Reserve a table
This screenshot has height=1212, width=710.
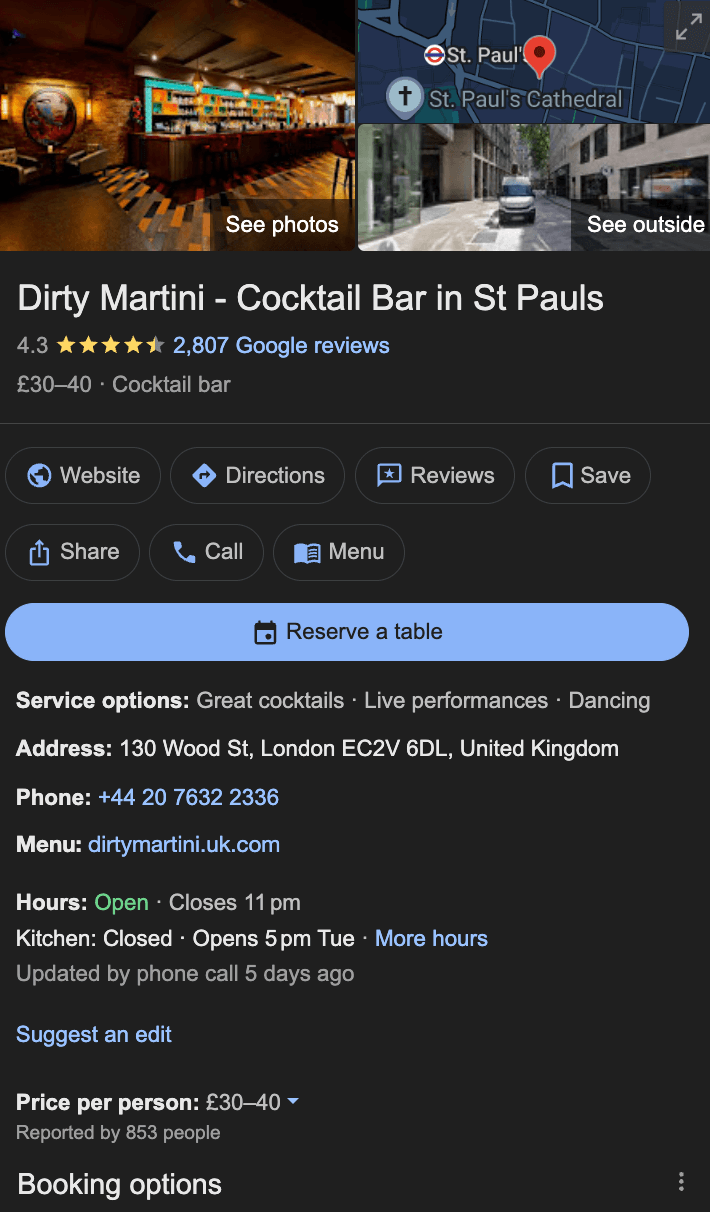[347, 632]
